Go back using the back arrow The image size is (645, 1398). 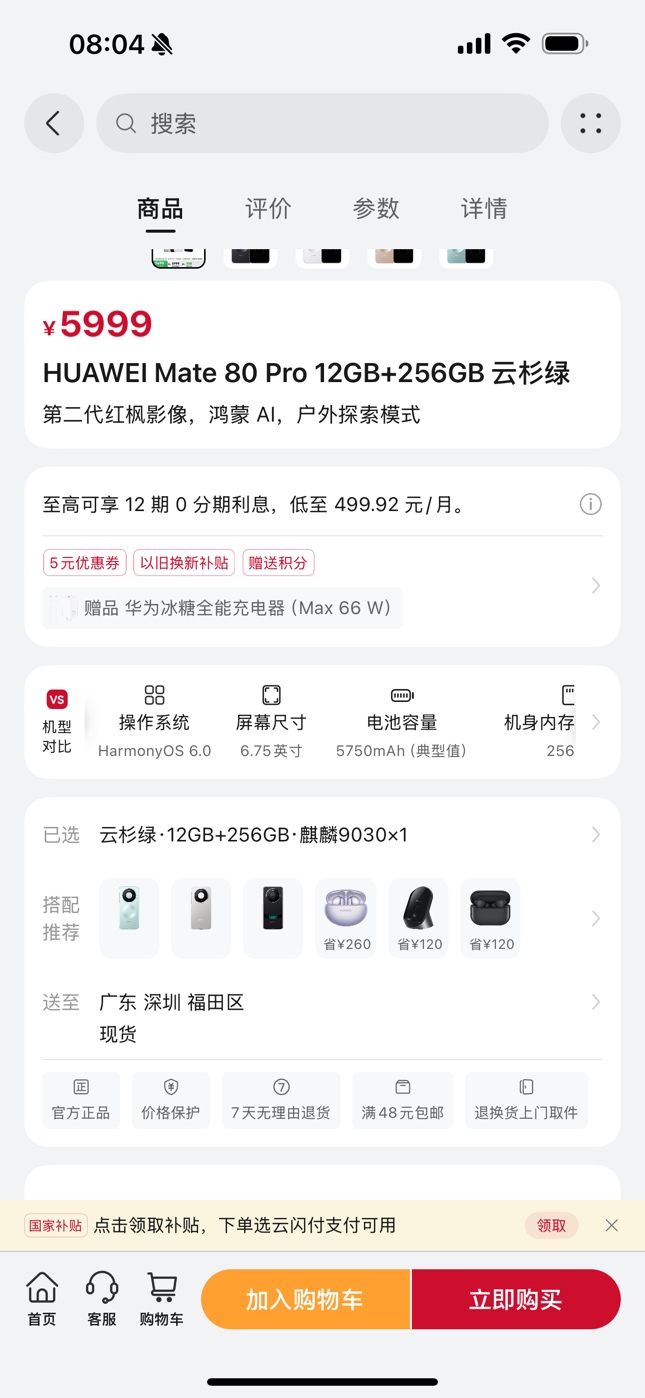click(x=54, y=123)
